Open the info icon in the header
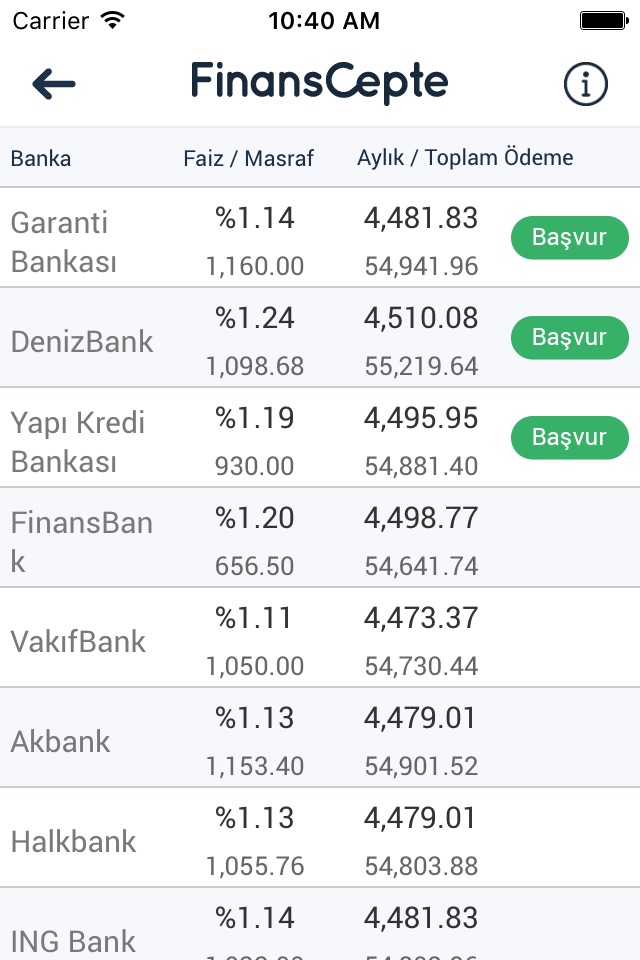The width and height of the screenshot is (640, 960). 586,85
